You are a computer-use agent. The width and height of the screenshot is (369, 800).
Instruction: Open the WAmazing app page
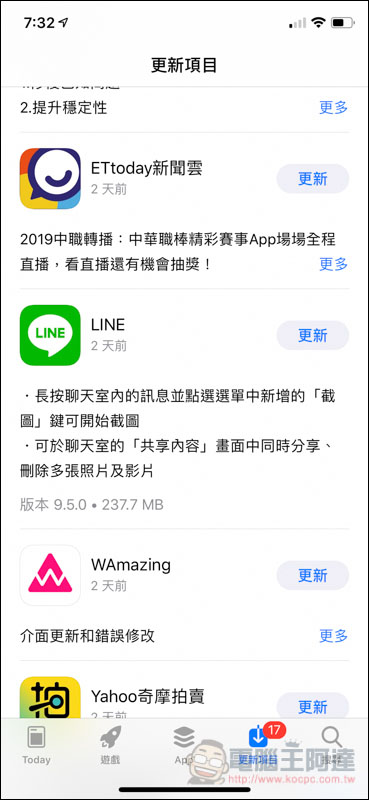click(50, 575)
